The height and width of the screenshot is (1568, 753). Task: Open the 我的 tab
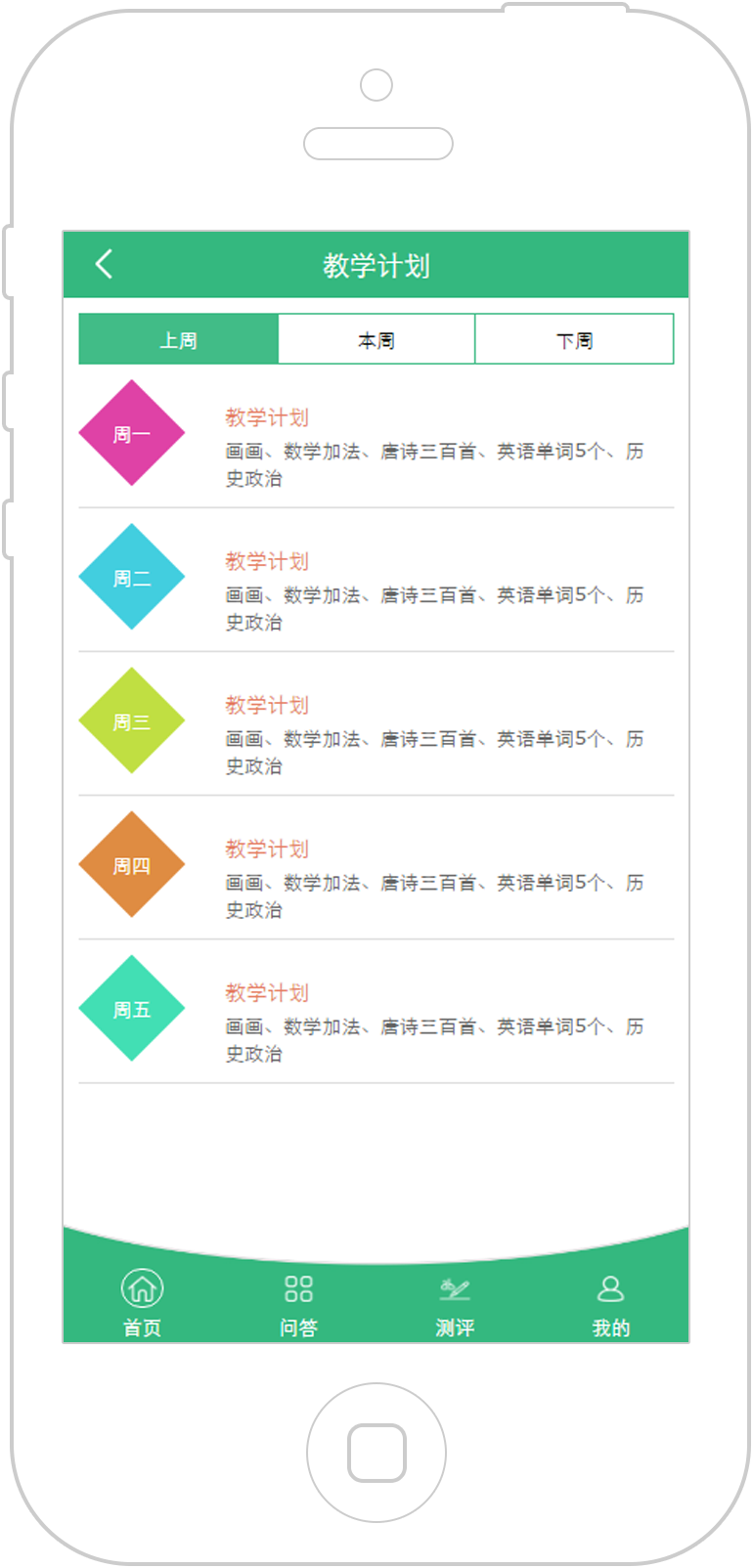click(611, 1303)
